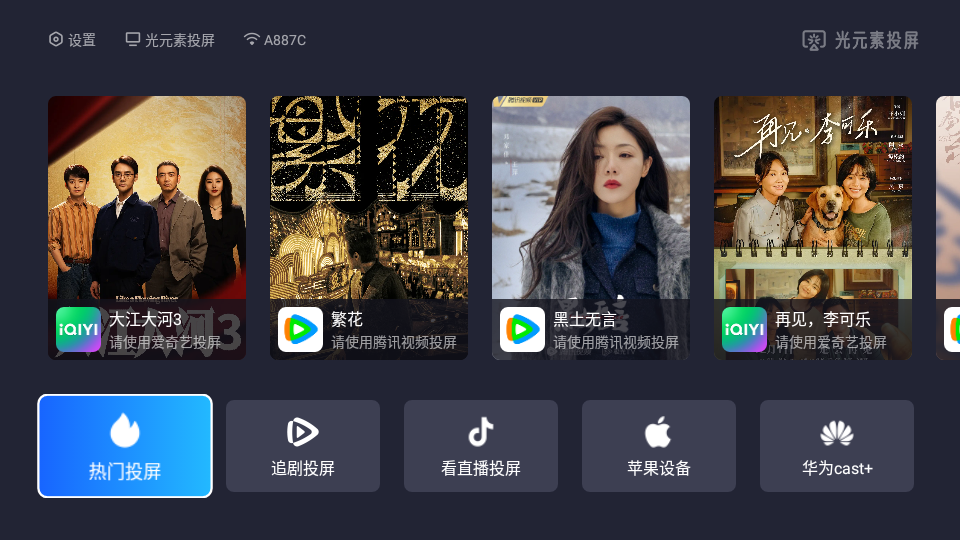
Task: Choose 苹果设备 casting option
Action: coord(659,446)
